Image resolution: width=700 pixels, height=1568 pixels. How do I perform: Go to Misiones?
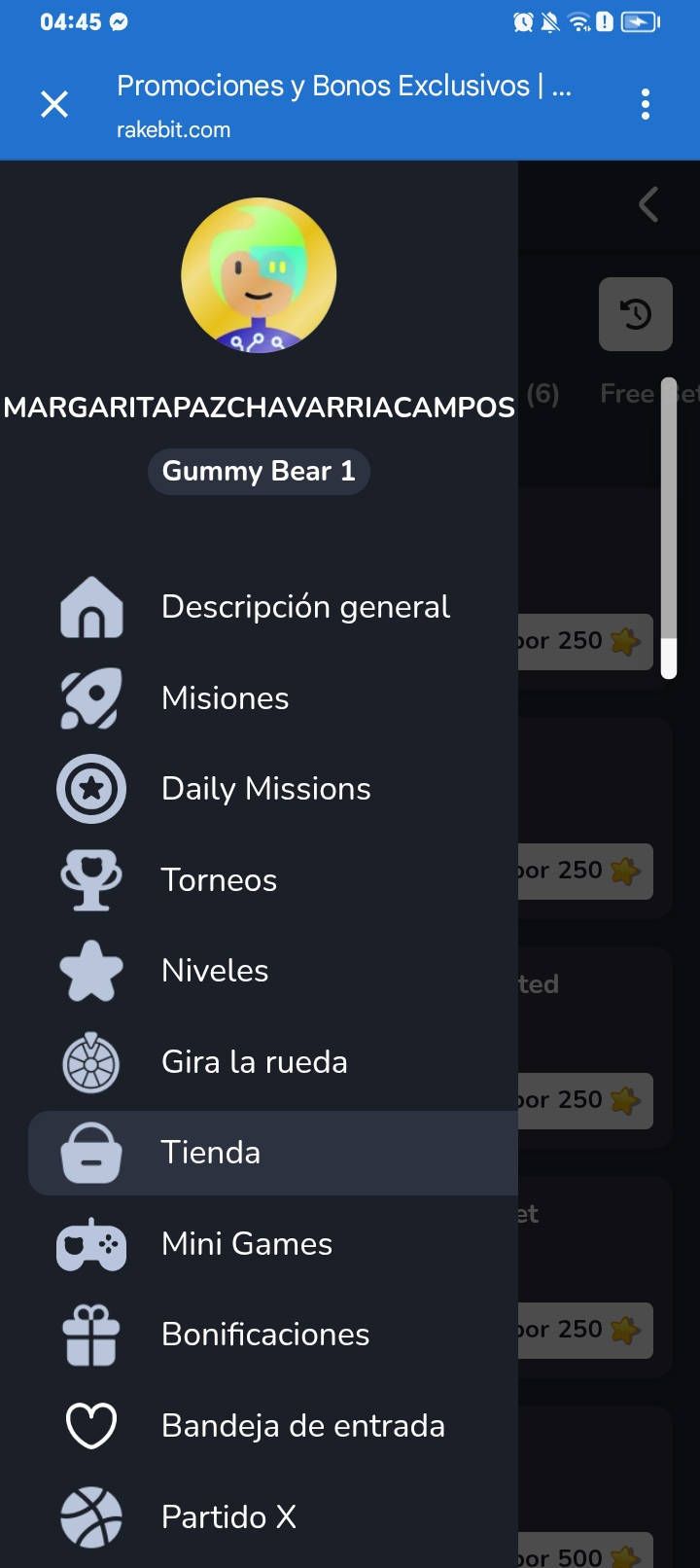pos(226,698)
